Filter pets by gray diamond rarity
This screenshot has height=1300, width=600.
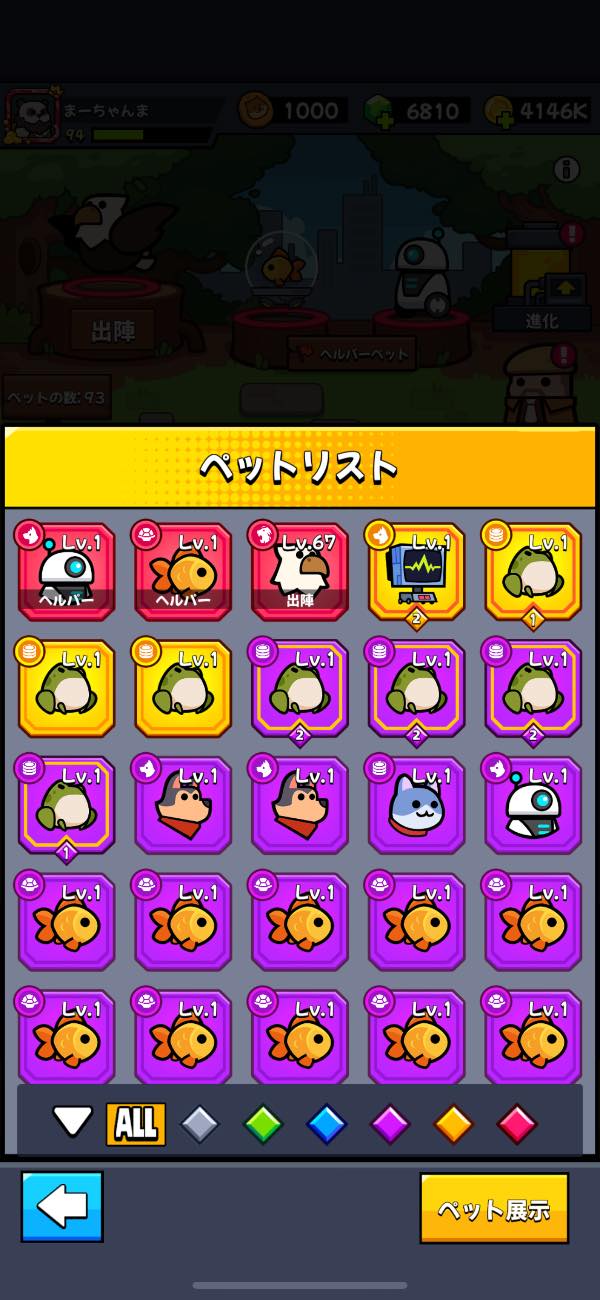click(199, 1124)
